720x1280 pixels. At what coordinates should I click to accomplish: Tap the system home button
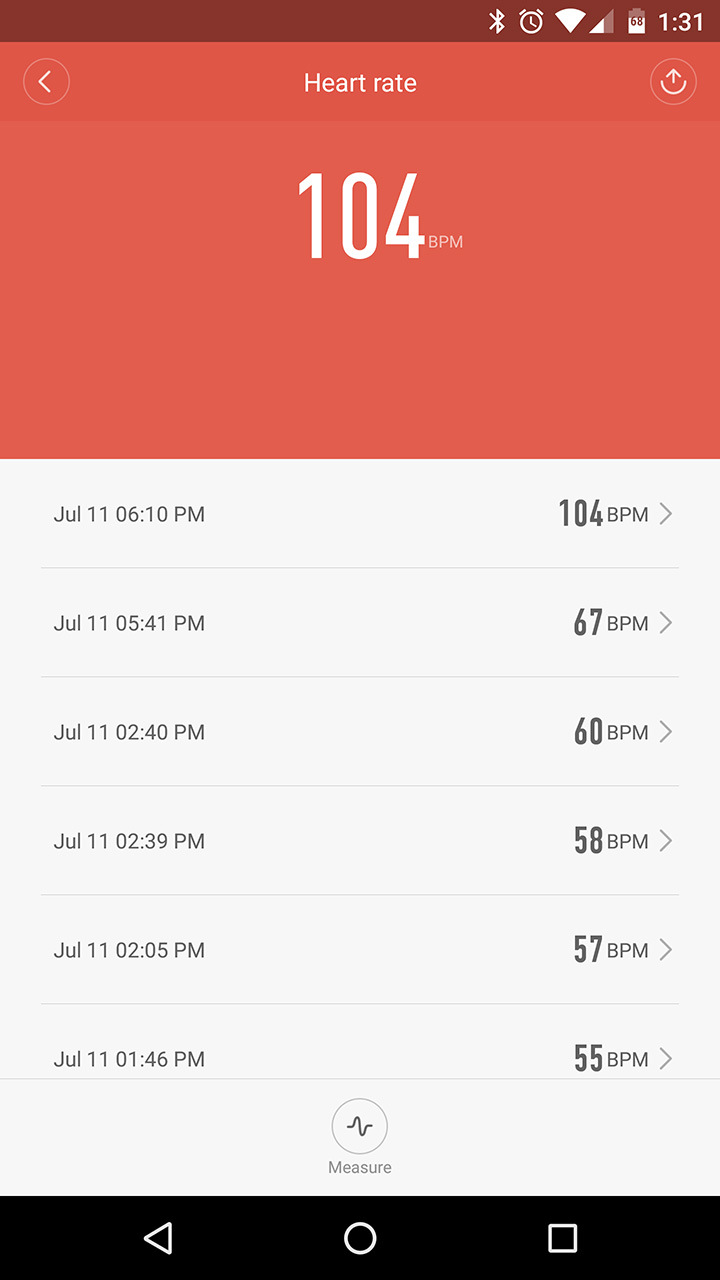360,1238
